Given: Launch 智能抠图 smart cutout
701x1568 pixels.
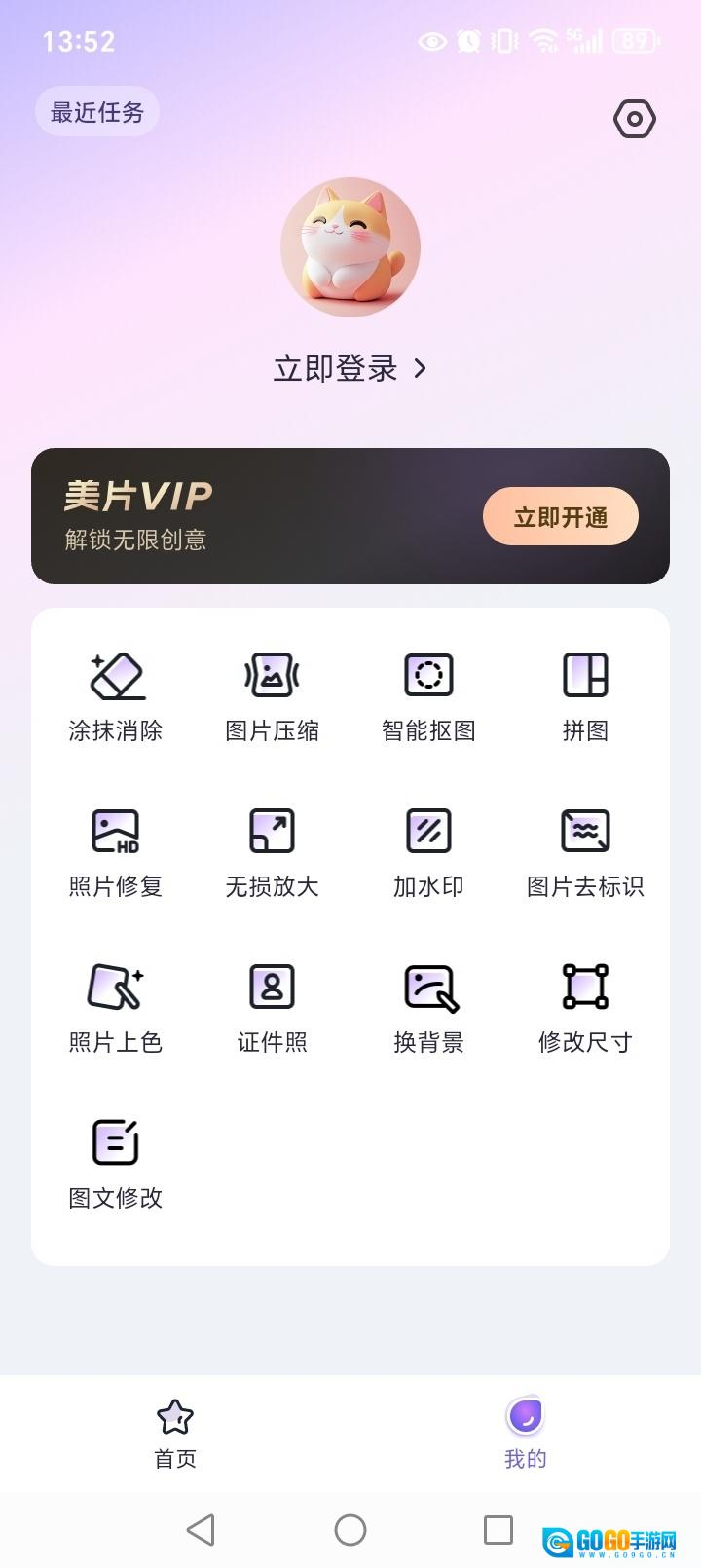Looking at the screenshot, I should coord(428,695).
